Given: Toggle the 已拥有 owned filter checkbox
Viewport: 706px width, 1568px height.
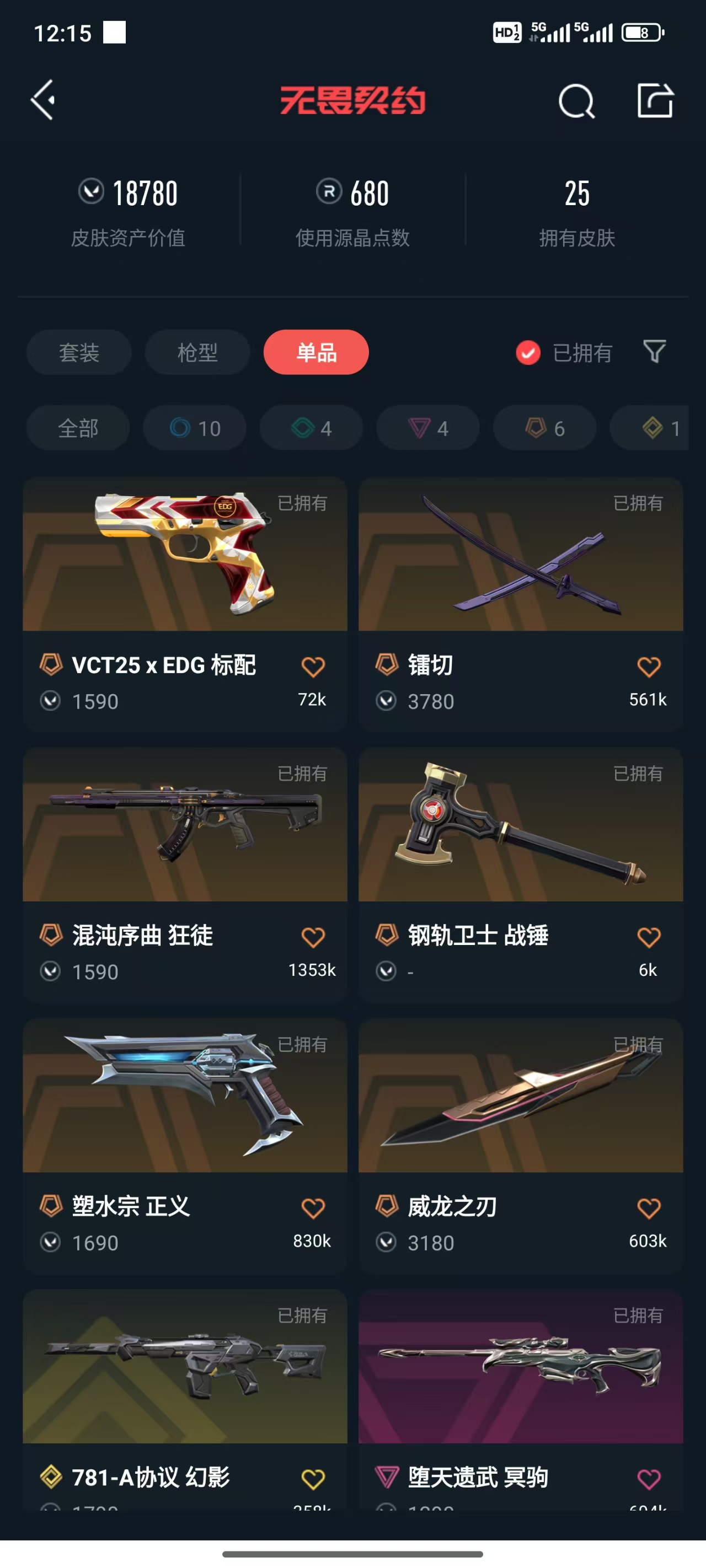Looking at the screenshot, I should point(528,352).
